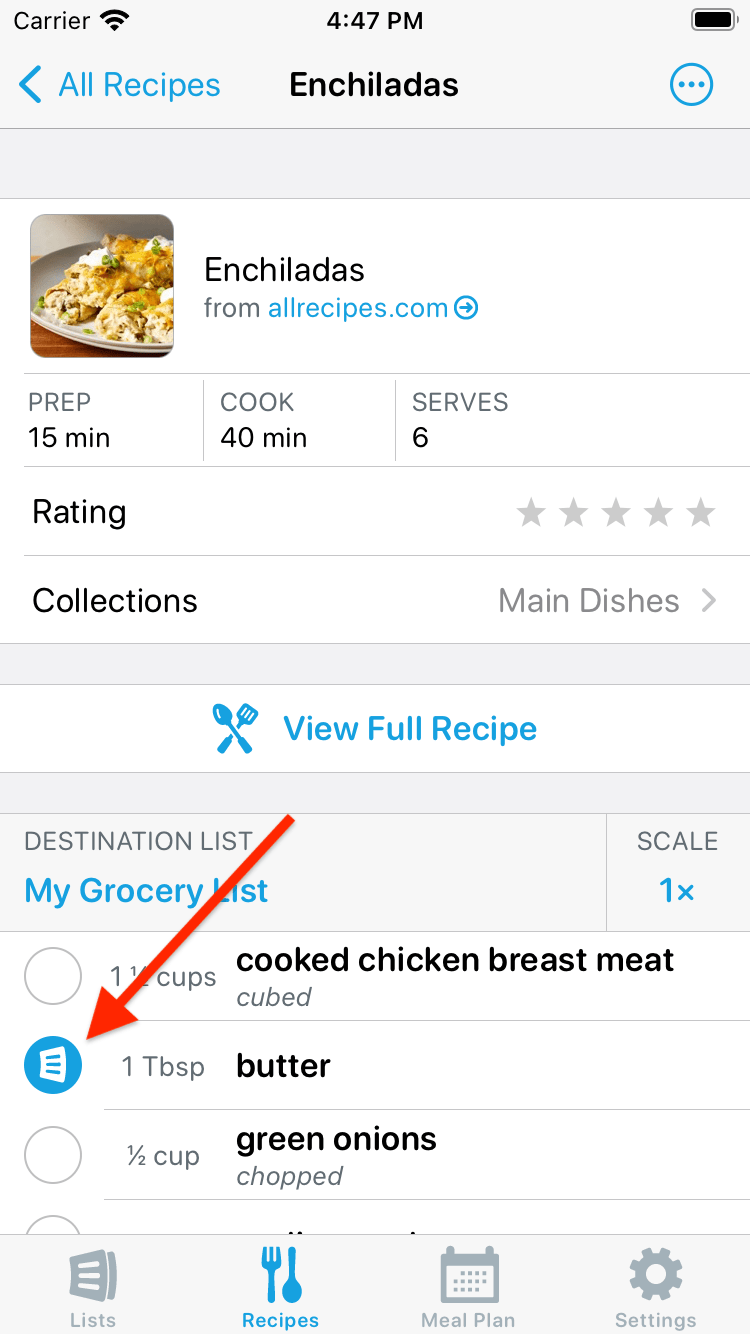Open the more options ellipsis menu
This screenshot has width=750, height=1334.
point(691,85)
